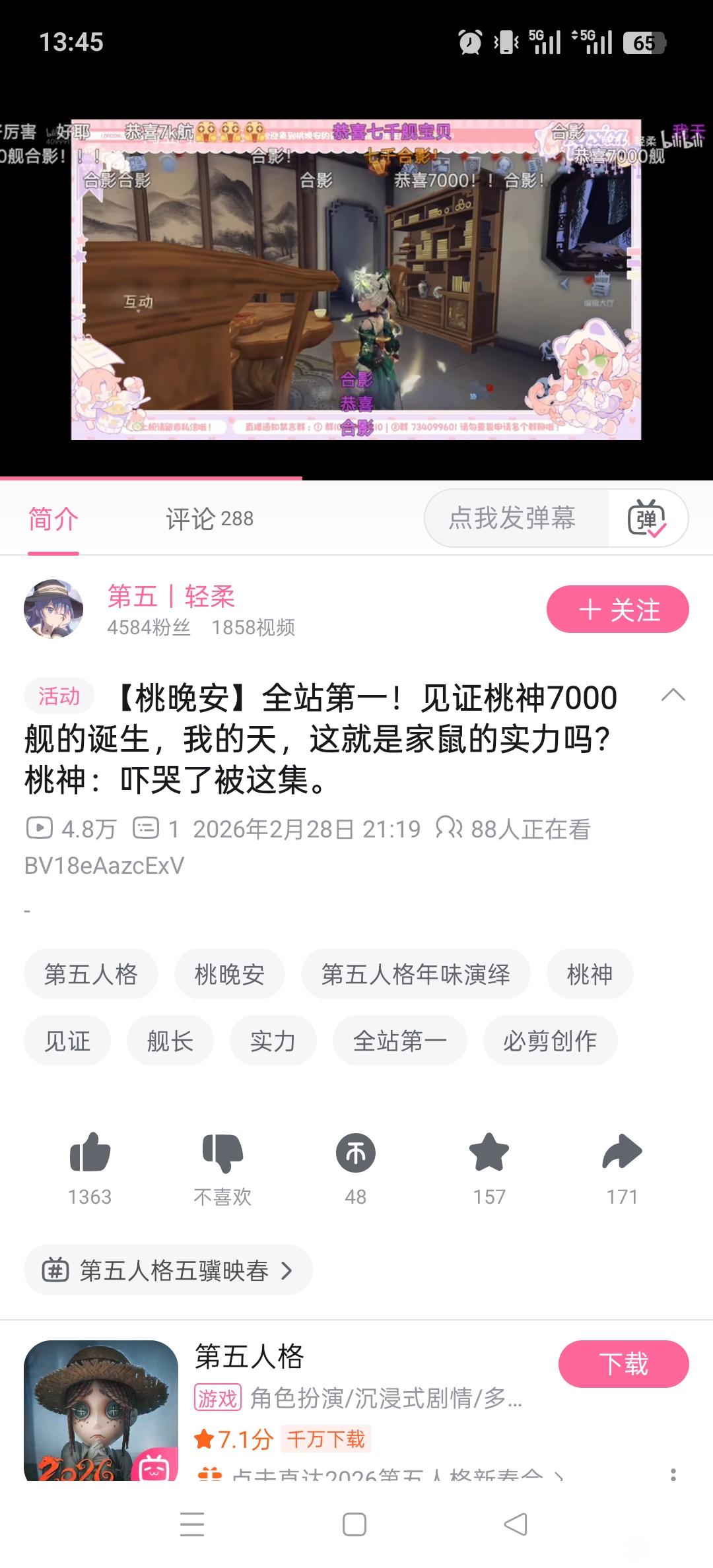The image size is (713, 1568).
Task: Download the 第五人格 game
Action: click(x=623, y=1364)
